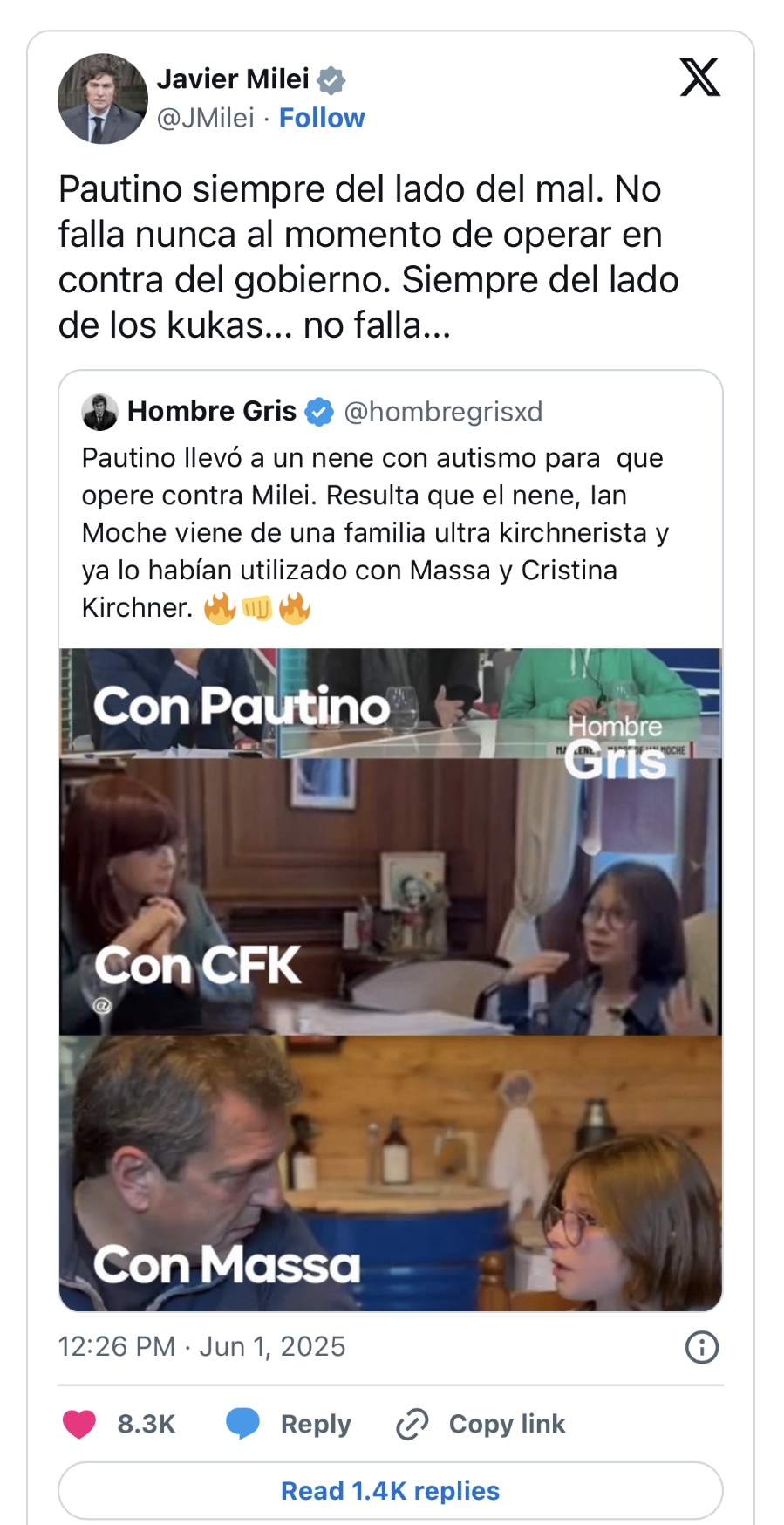Copy link to this post
This screenshot has width=784, height=1525.
coord(481,1424)
